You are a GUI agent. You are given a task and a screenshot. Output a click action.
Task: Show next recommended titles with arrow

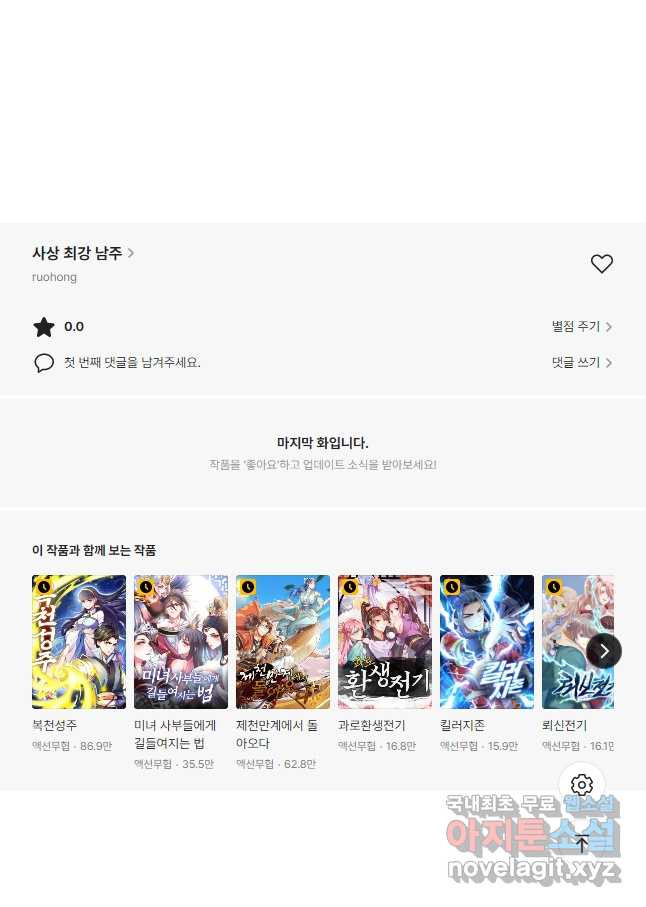coord(604,651)
